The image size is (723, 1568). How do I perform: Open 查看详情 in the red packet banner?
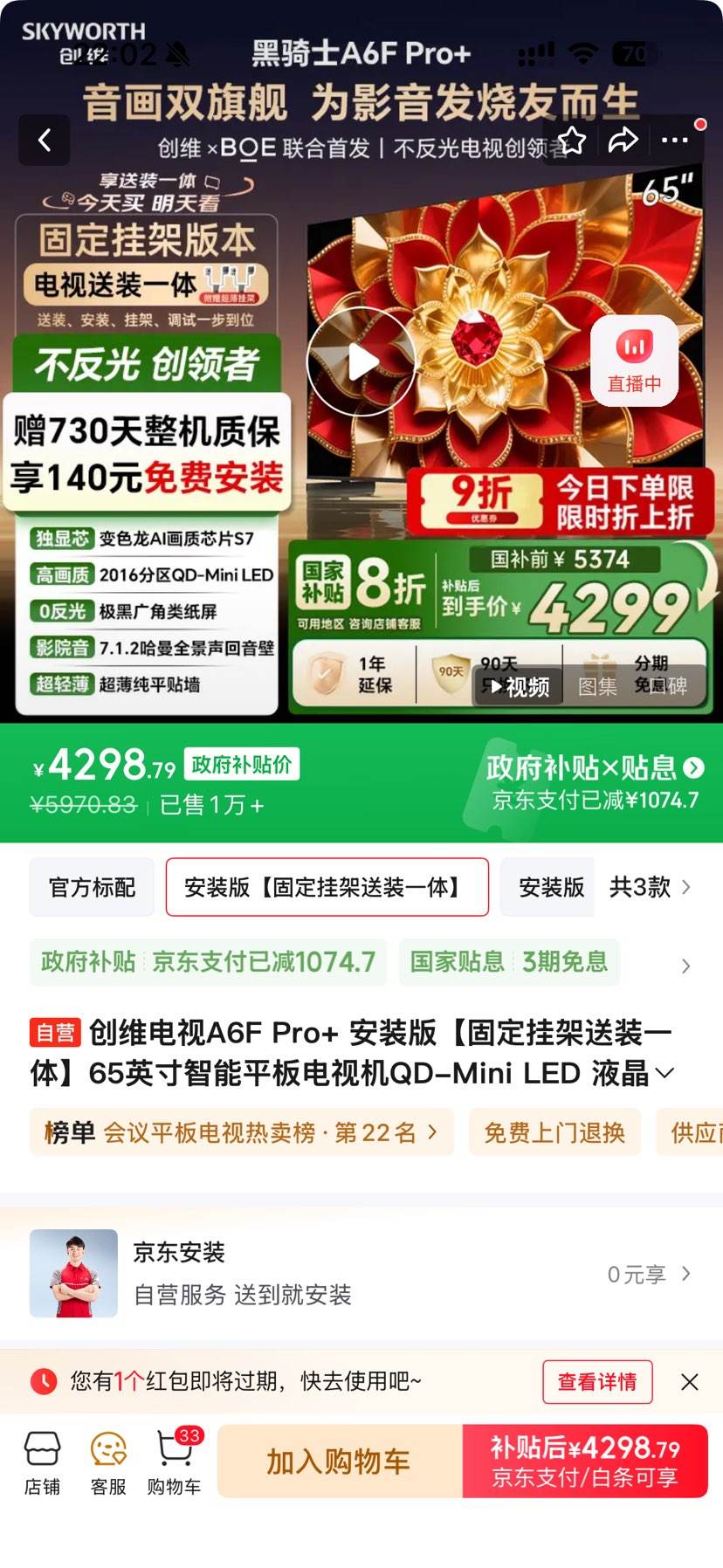pos(597,1382)
